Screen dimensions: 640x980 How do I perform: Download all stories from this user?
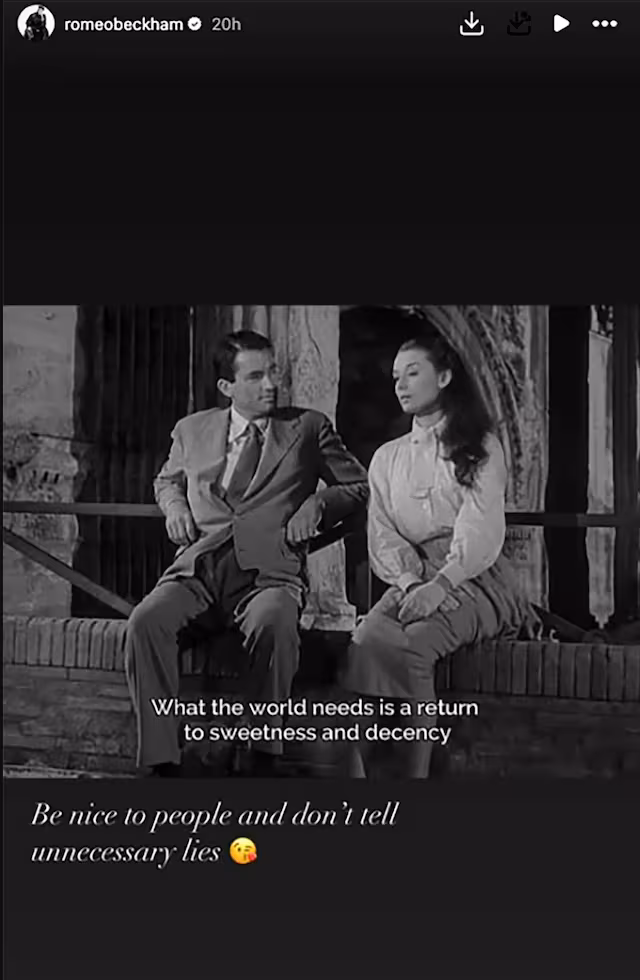518,24
